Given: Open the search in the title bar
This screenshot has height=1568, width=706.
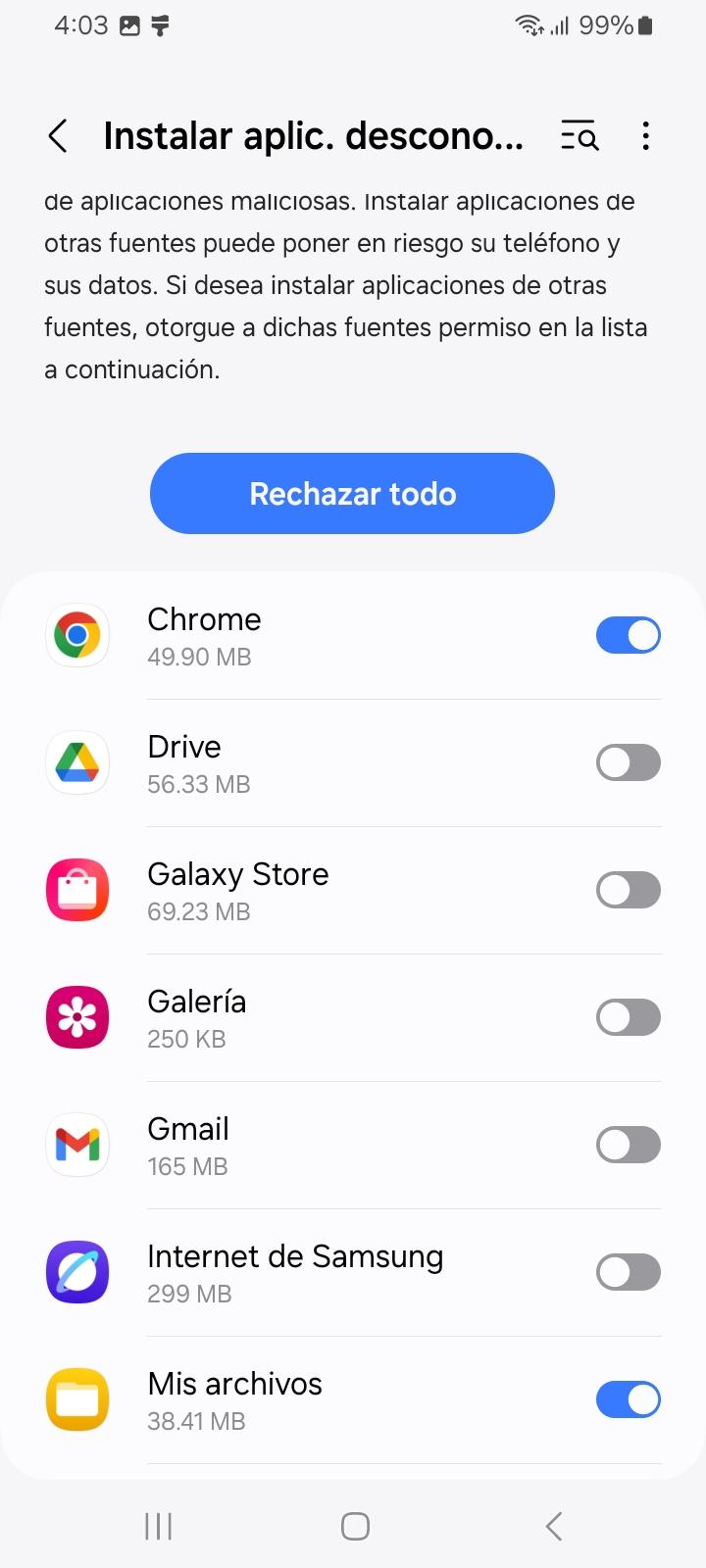Looking at the screenshot, I should (x=579, y=135).
